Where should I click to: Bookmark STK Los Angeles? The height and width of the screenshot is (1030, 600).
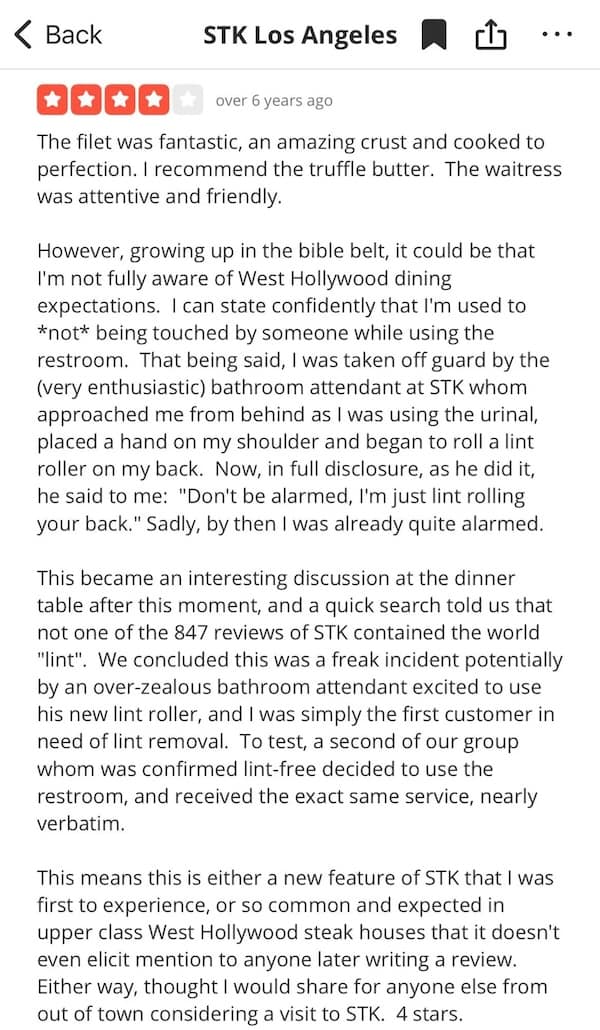[x=434, y=36]
